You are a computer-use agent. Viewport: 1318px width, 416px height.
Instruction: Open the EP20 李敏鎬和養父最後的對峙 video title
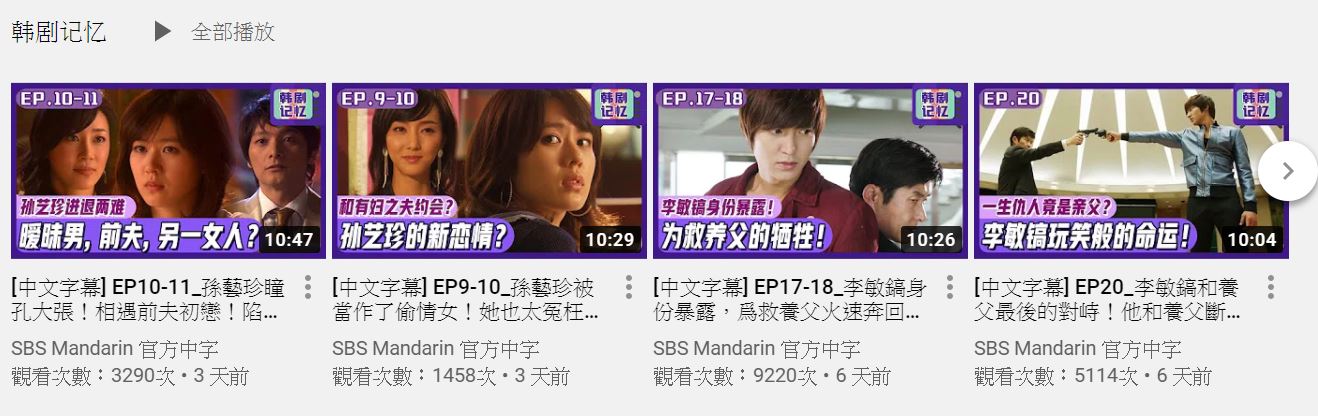[1108, 301]
